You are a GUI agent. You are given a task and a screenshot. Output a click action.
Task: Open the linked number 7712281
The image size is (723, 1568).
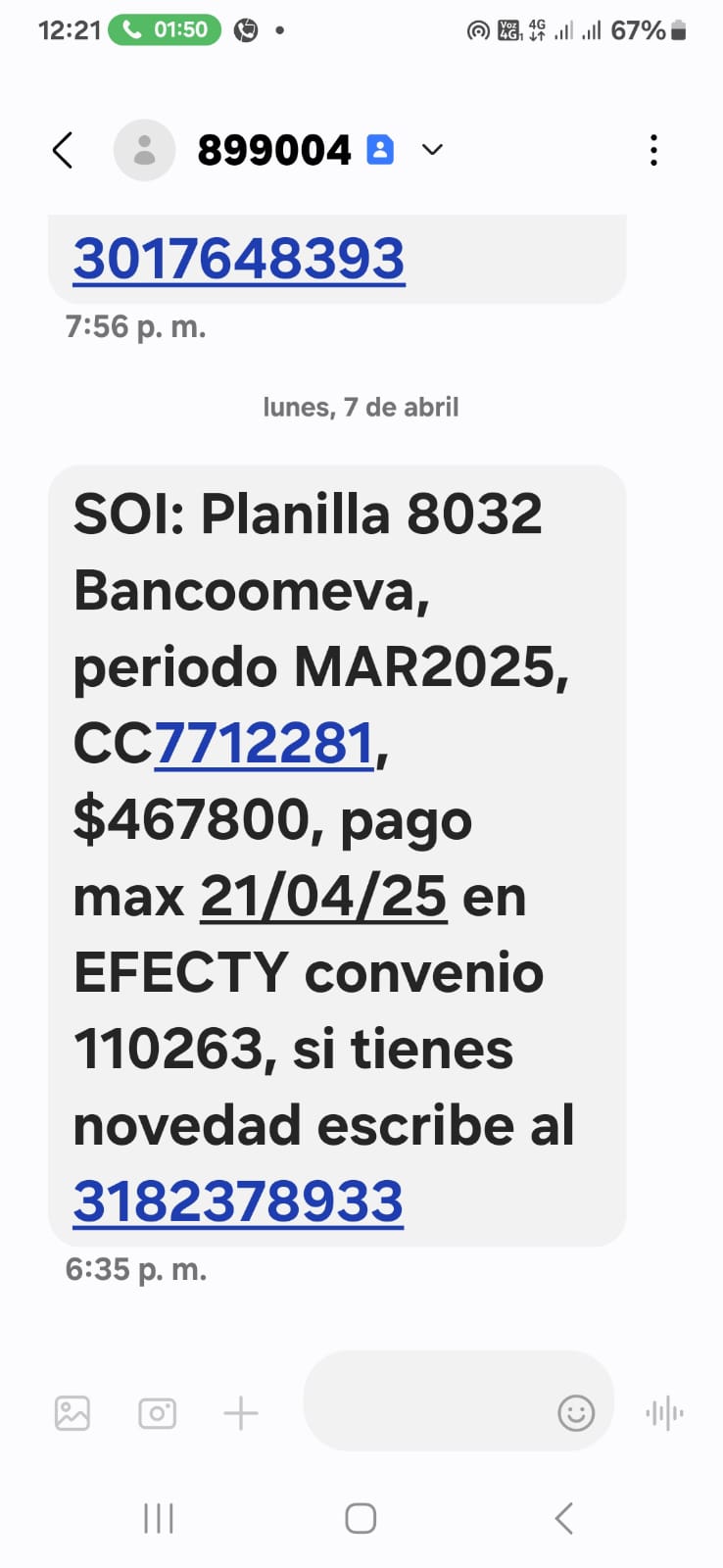[x=265, y=743]
